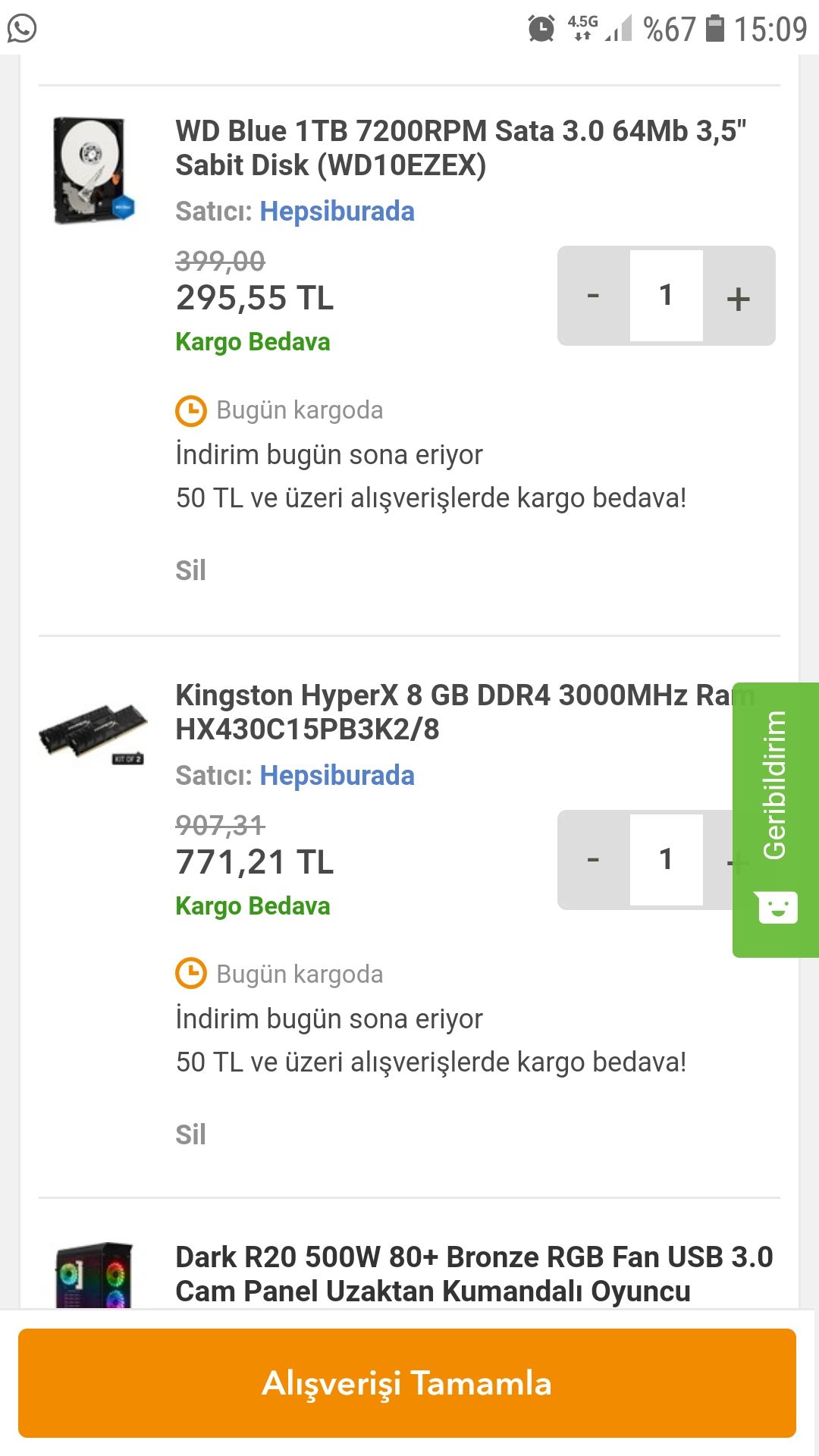Open Hepsiburada seller page for WD disk
Viewport: 819px width, 1456px height.
[x=336, y=212]
